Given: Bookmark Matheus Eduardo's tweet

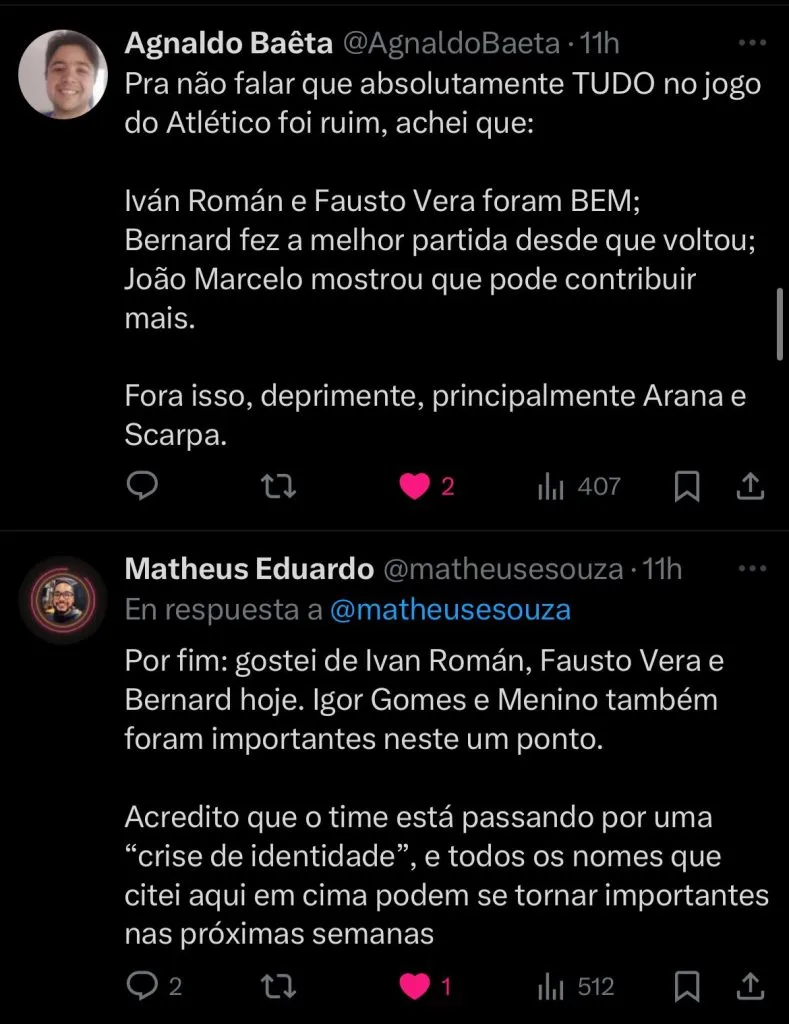Looking at the screenshot, I should tap(687, 987).
